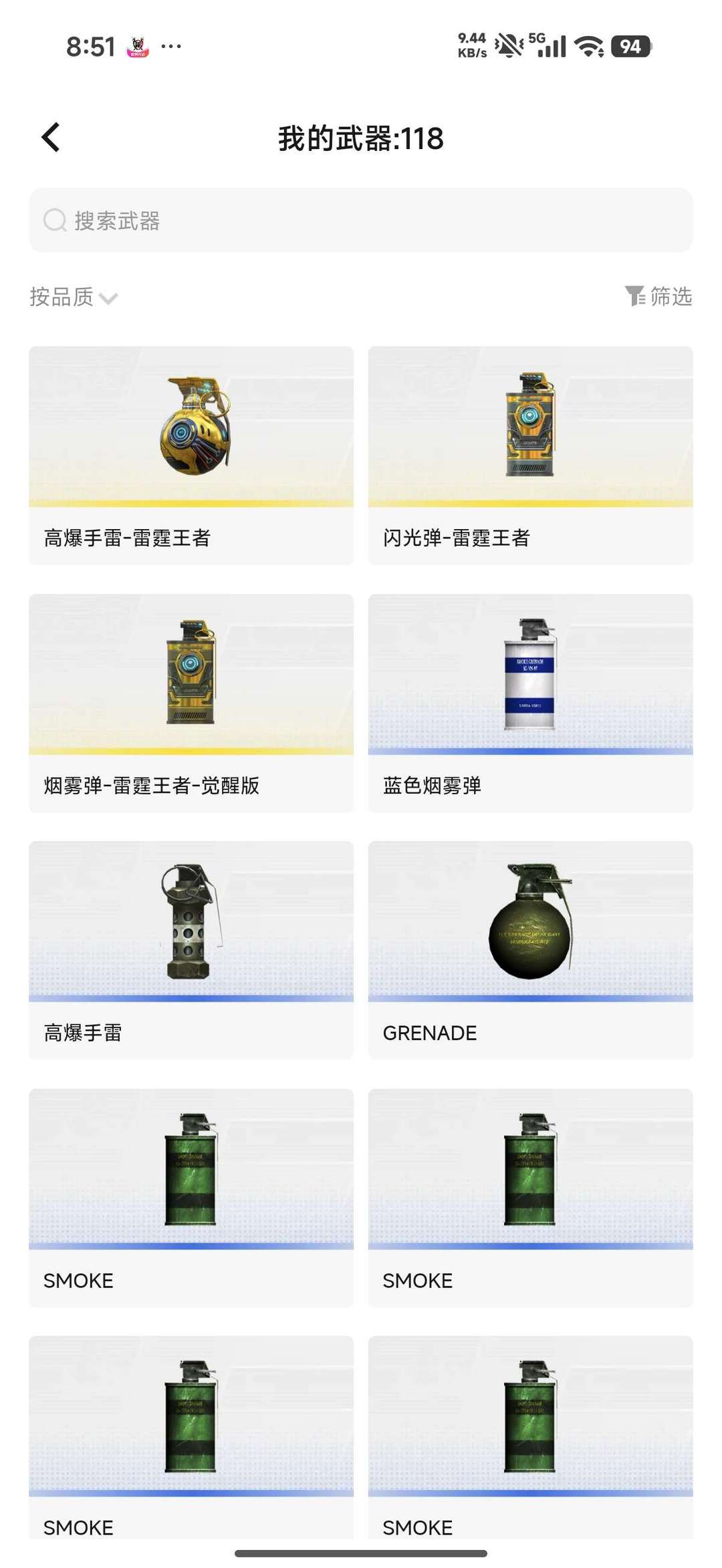Select the bottom-left SMOKE thumbnail

[192, 1423]
